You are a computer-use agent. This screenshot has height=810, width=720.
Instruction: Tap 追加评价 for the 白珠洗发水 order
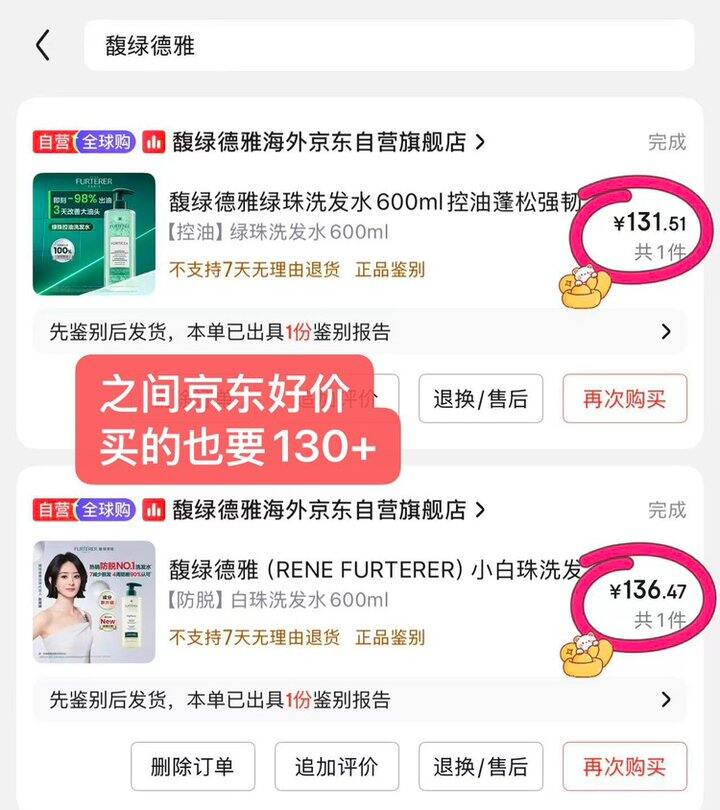(x=337, y=767)
